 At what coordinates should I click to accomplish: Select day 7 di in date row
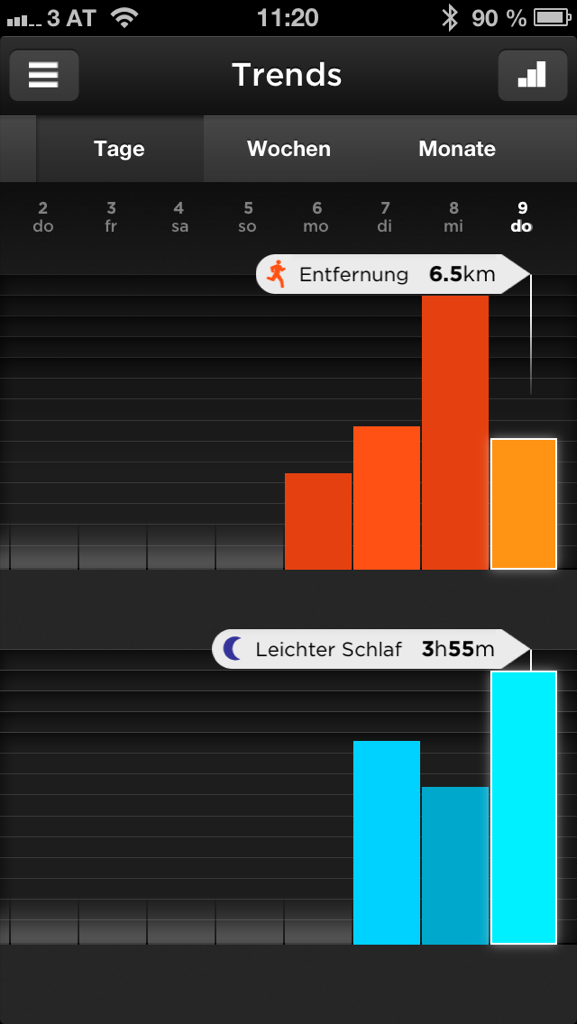385,217
